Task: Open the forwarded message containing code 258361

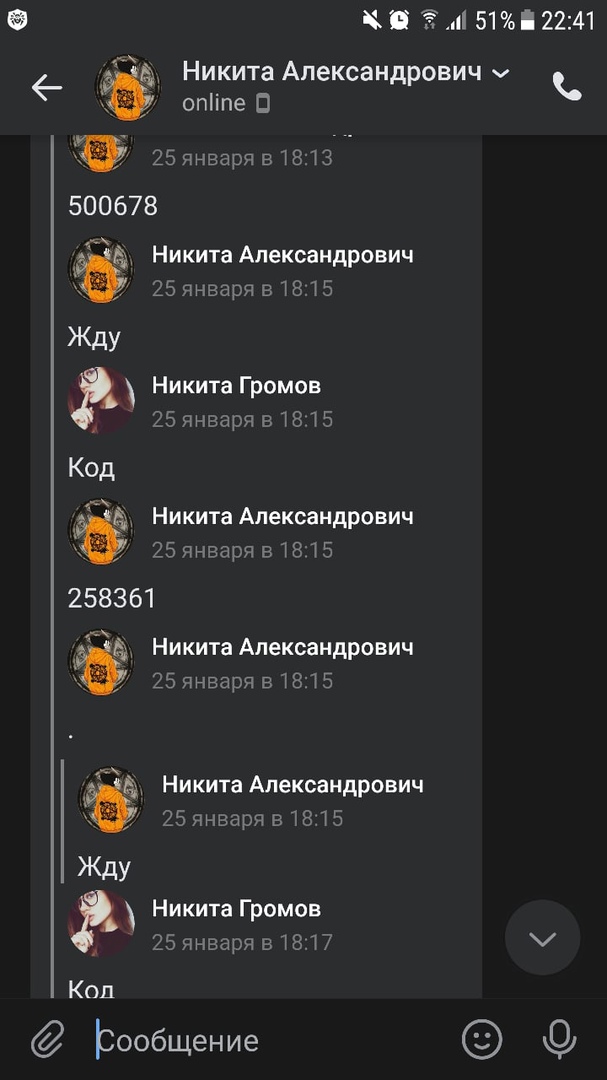Action: click(112, 598)
